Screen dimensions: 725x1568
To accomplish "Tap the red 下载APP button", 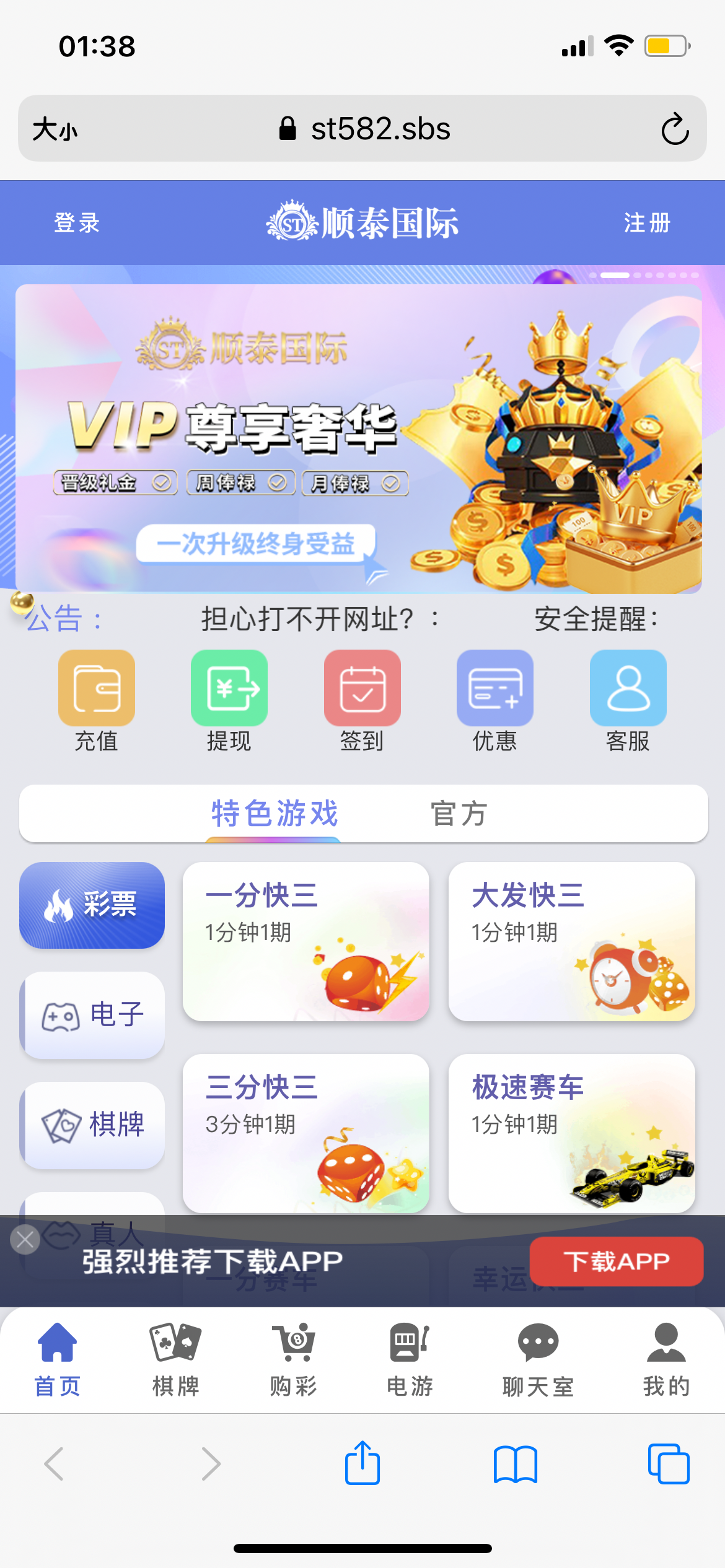I will coord(616,1261).
